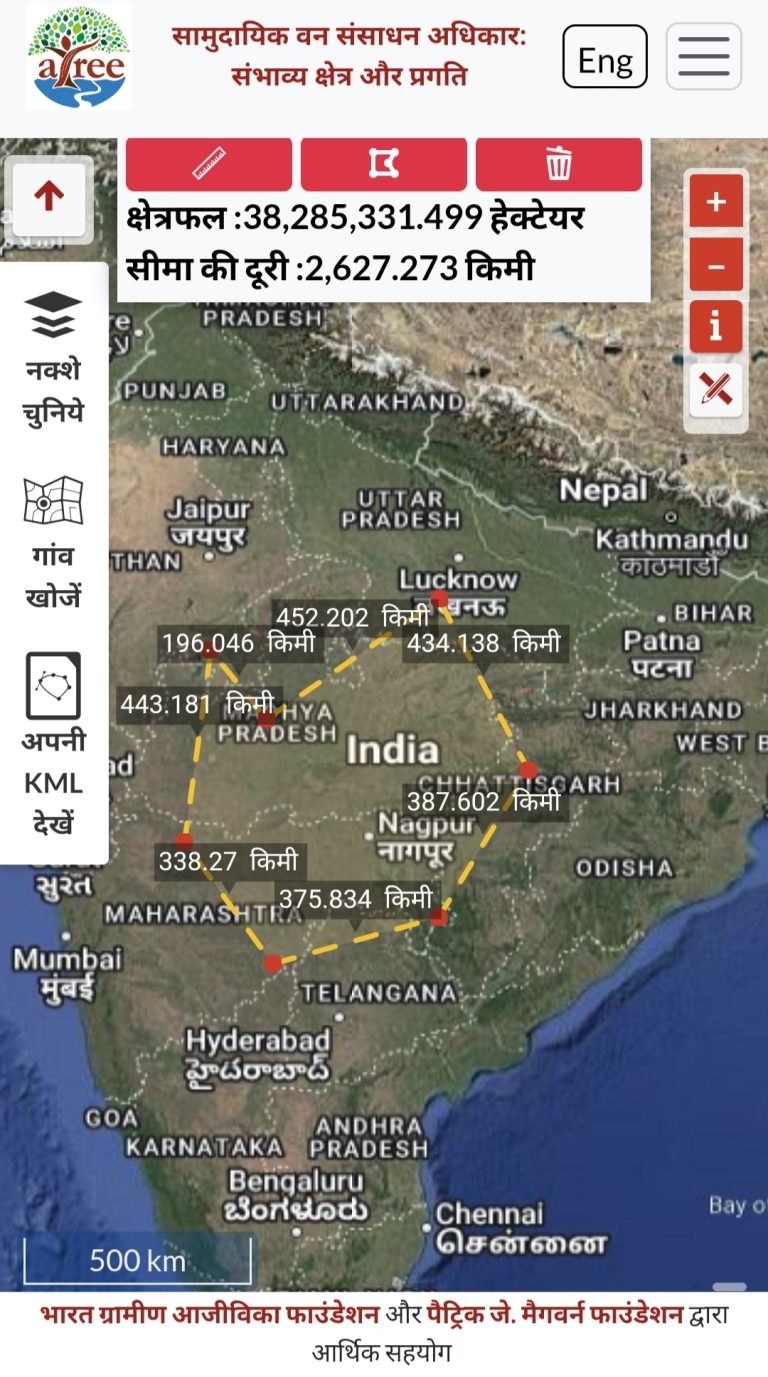Select the ruler distance measuring tool

[209, 163]
